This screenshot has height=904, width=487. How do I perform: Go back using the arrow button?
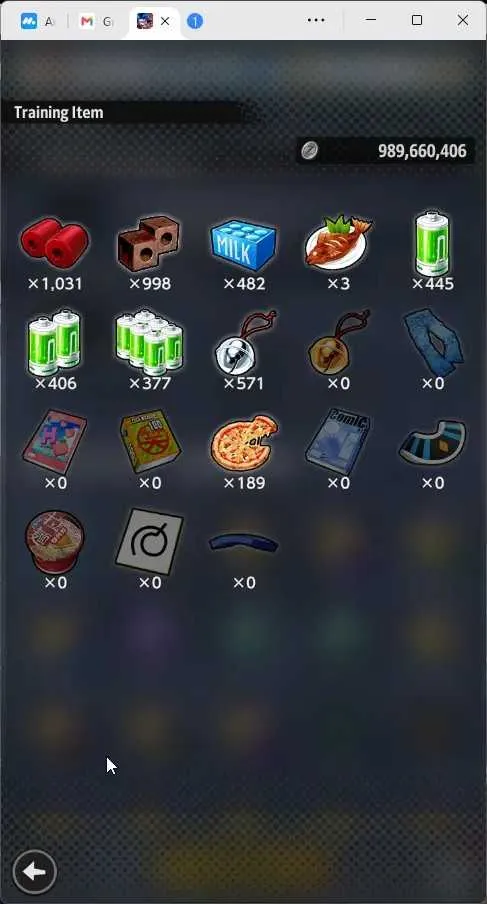(35, 871)
